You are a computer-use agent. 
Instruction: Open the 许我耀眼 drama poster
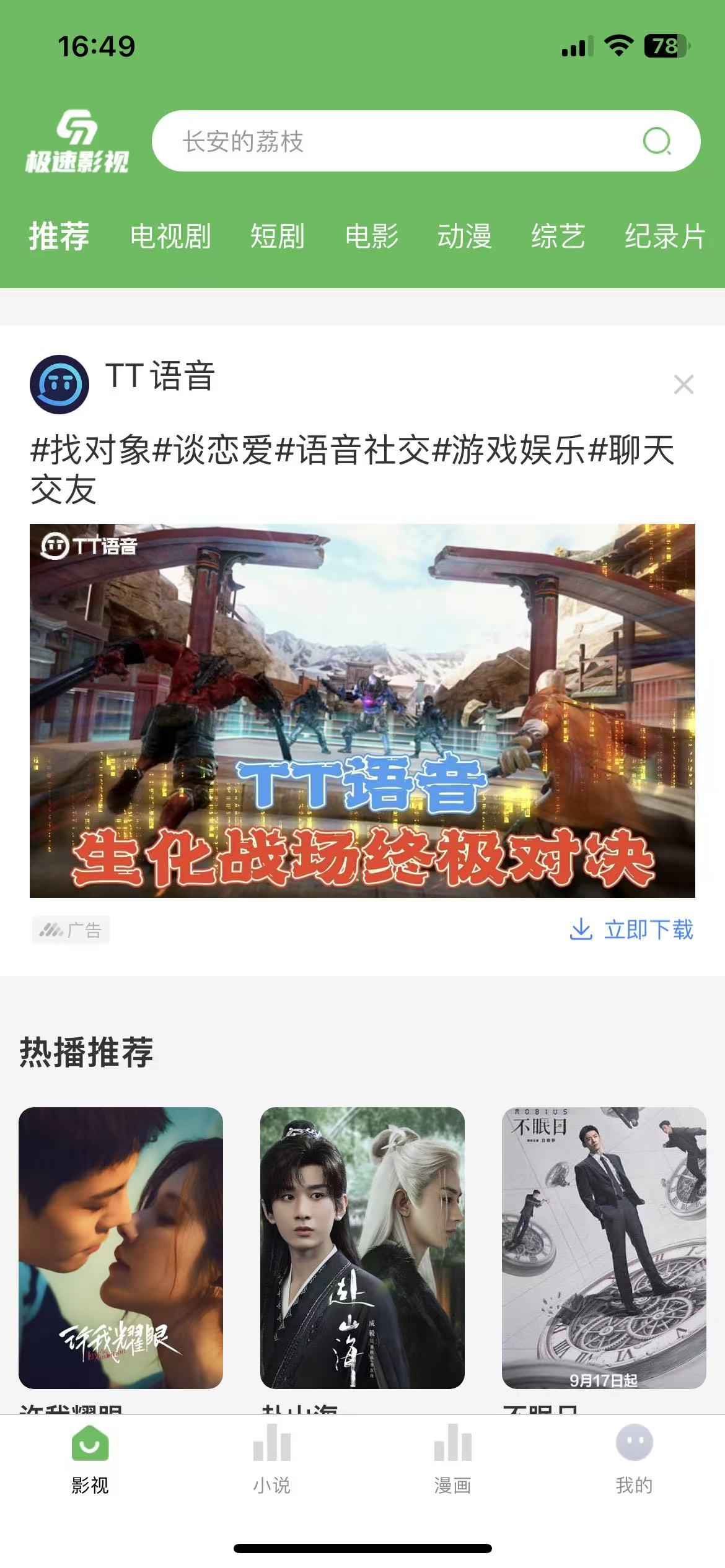[x=121, y=1247]
